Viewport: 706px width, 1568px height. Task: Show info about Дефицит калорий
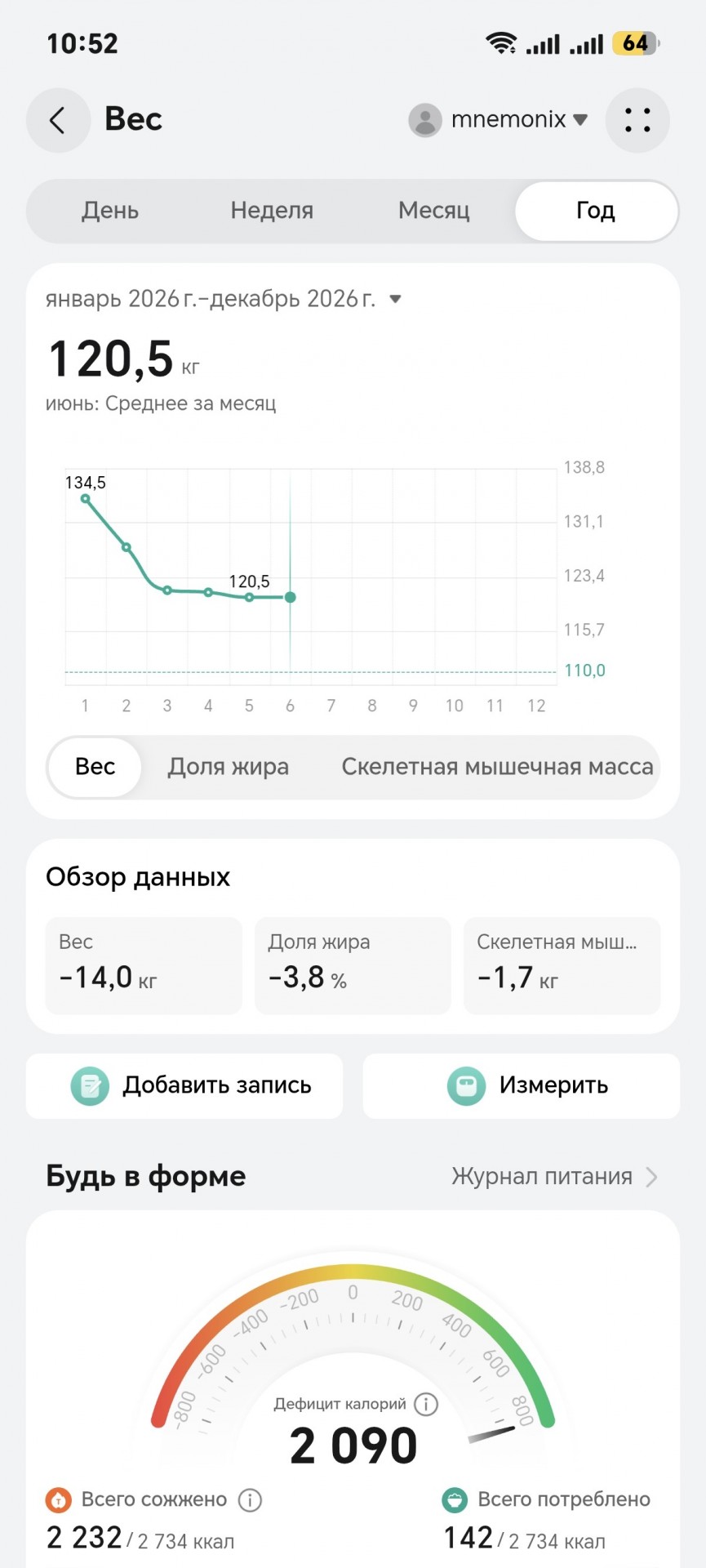[426, 1404]
